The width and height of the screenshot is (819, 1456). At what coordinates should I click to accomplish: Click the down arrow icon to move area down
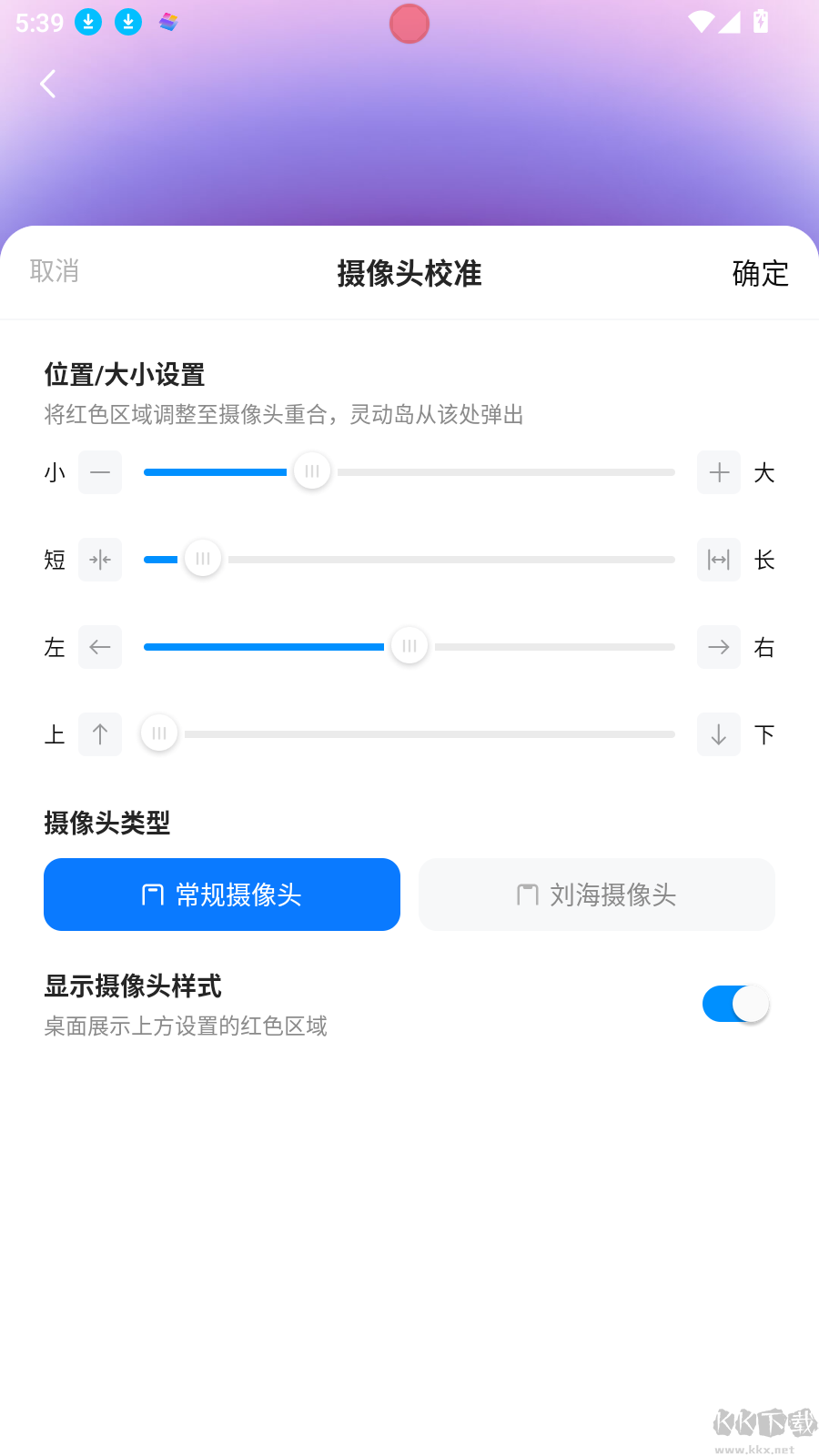point(719,734)
